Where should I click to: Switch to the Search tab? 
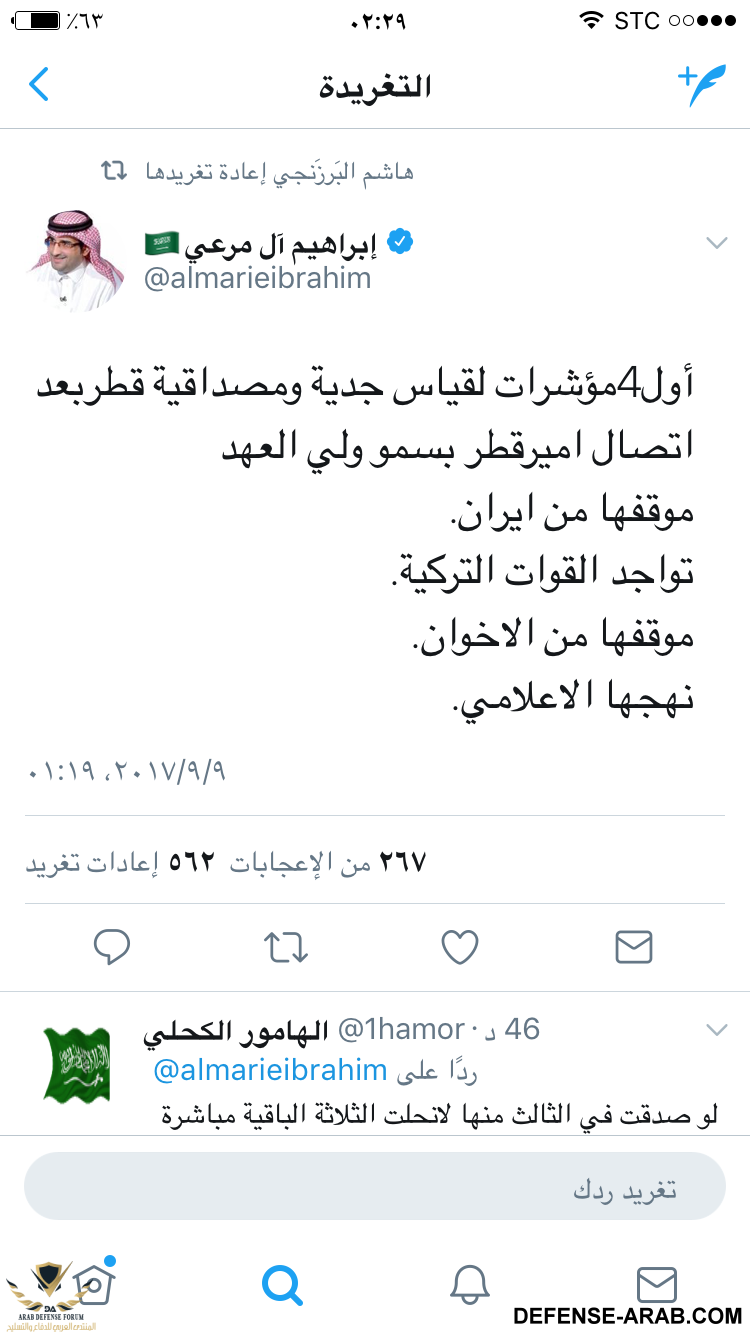click(282, 1282)
